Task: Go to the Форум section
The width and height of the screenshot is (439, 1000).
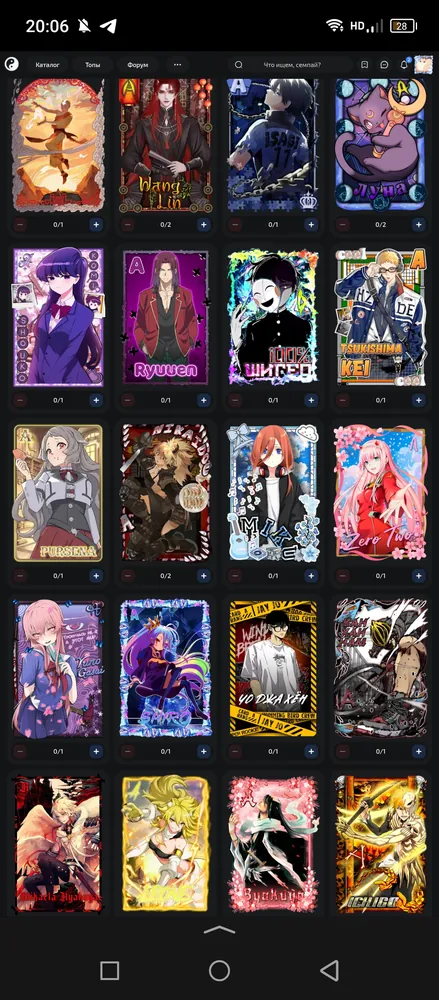Action: pos(137,64)
